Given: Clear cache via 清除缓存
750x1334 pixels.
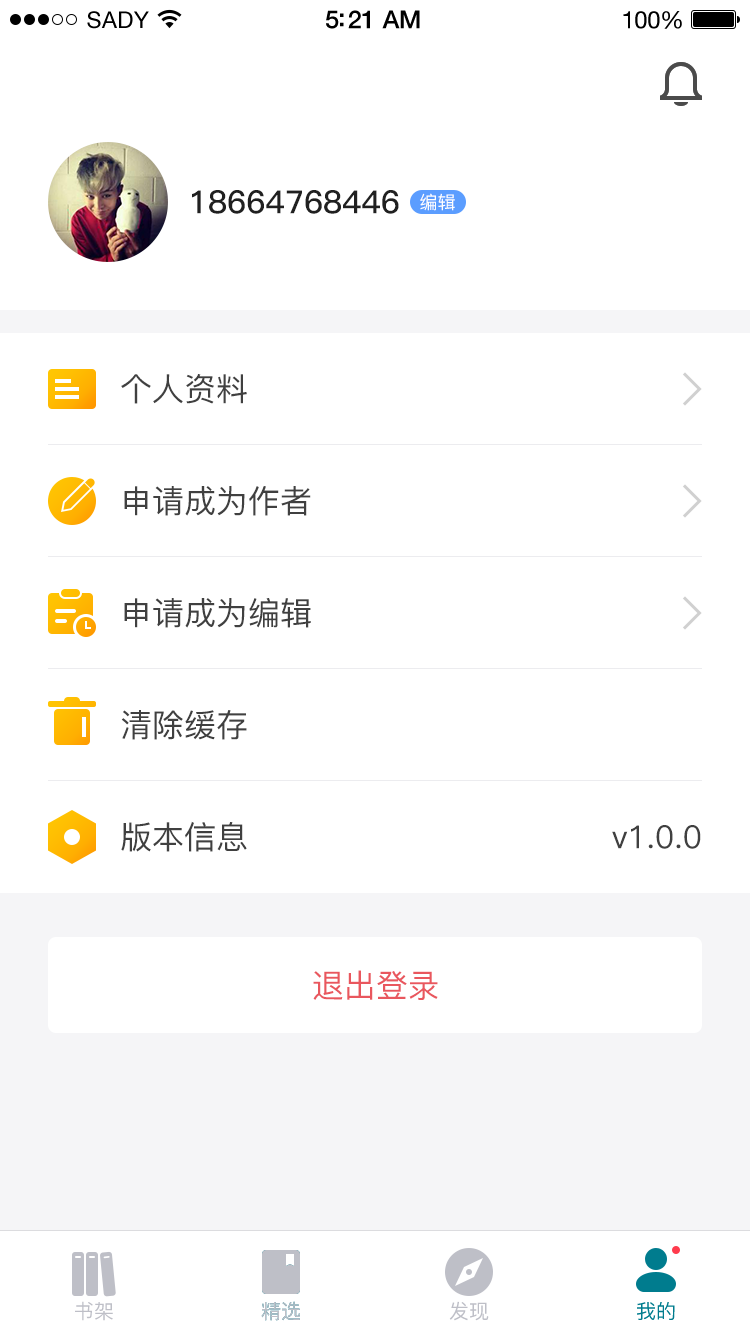Looking at the screenshot, I should coord(375,725).
